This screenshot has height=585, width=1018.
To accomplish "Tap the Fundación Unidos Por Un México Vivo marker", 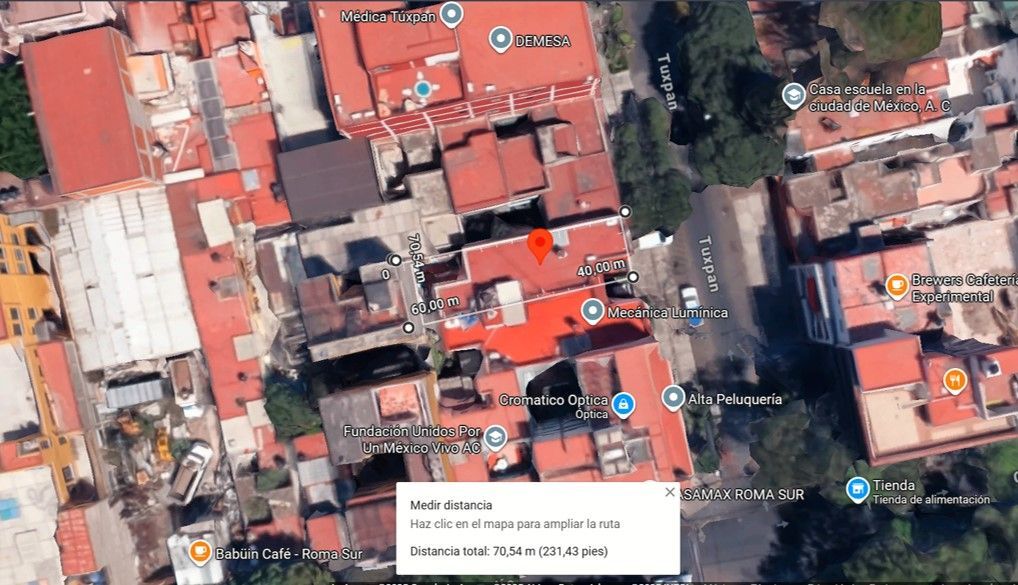I will (495, 438).
